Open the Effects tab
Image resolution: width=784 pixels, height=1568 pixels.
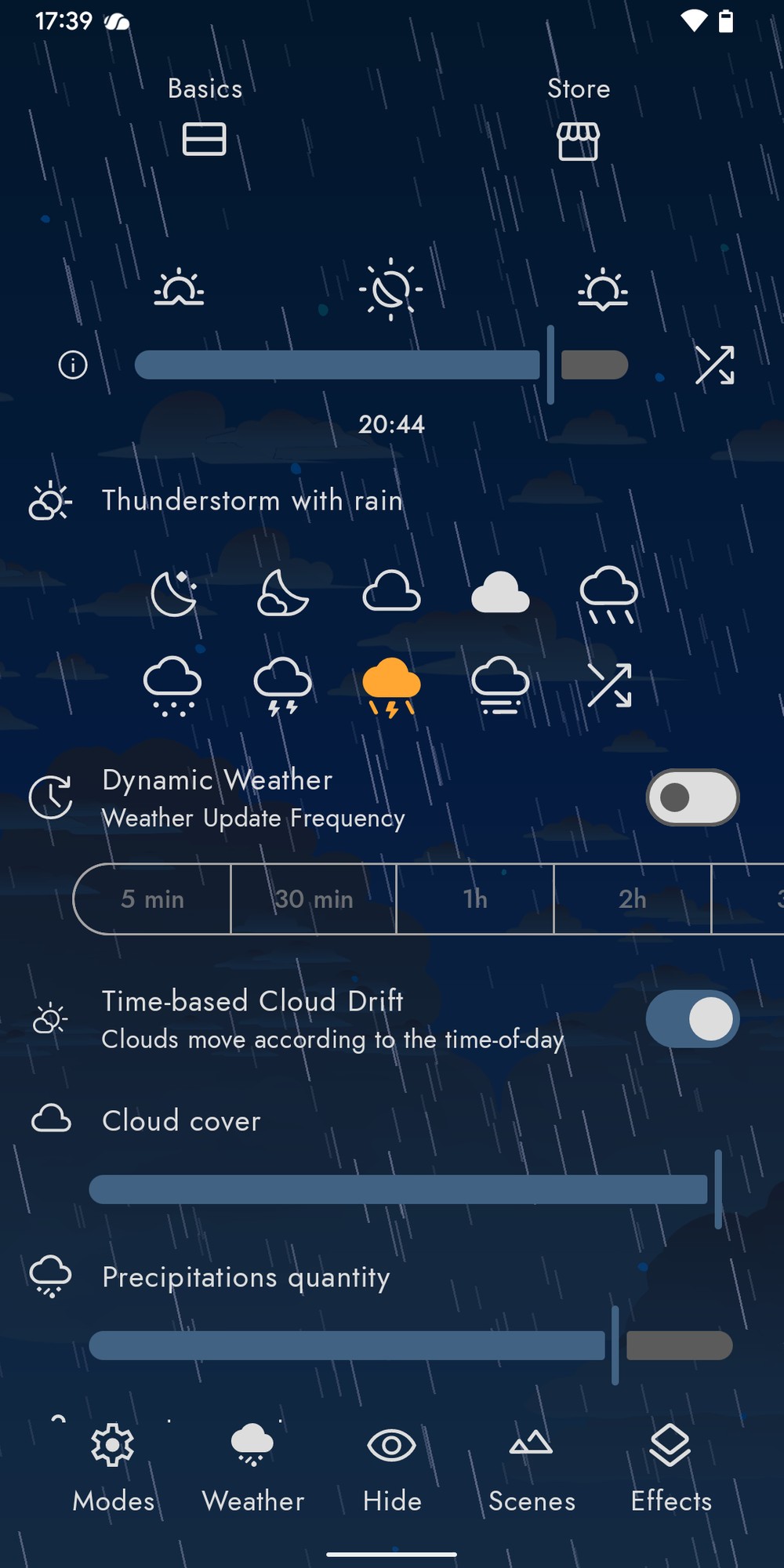[x=671, y=1468]
